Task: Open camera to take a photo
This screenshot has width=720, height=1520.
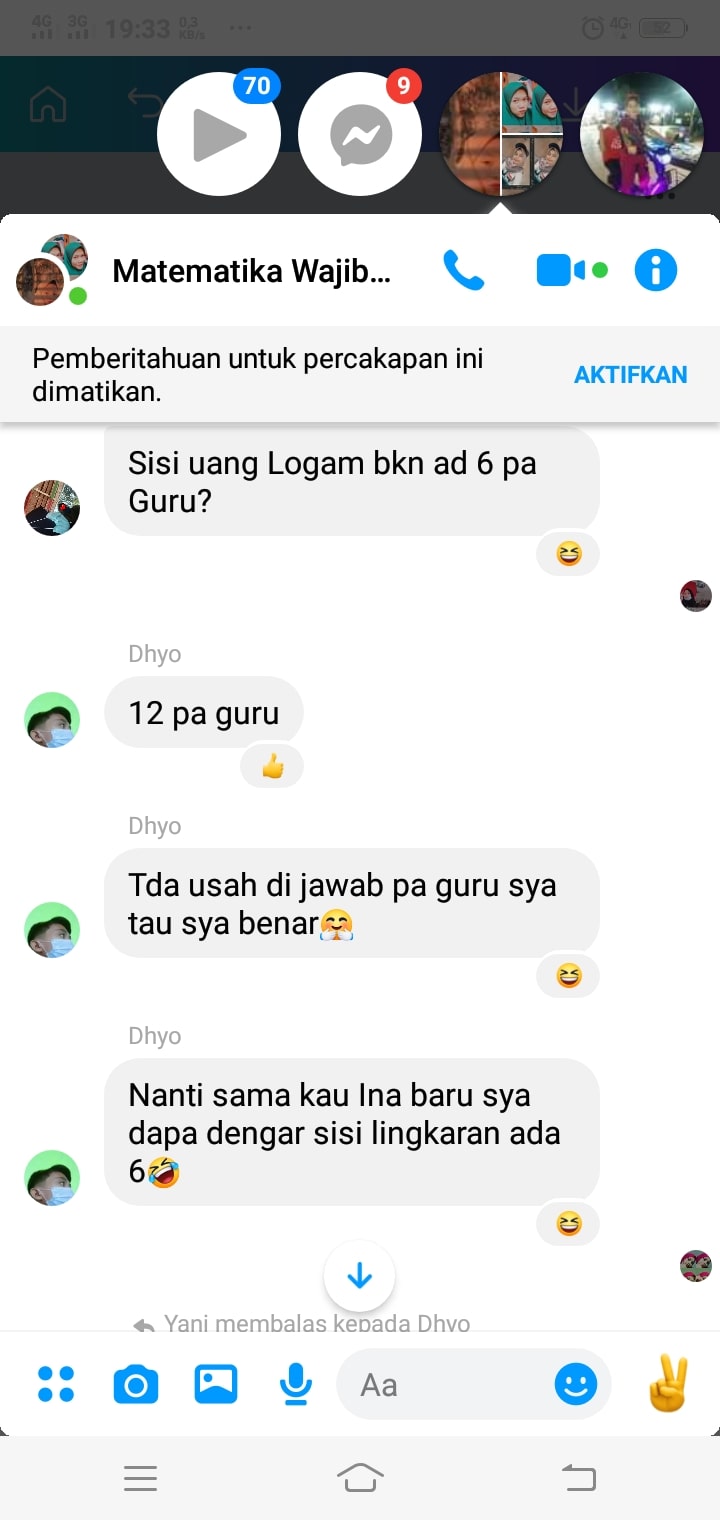Action: [135, 1384]
